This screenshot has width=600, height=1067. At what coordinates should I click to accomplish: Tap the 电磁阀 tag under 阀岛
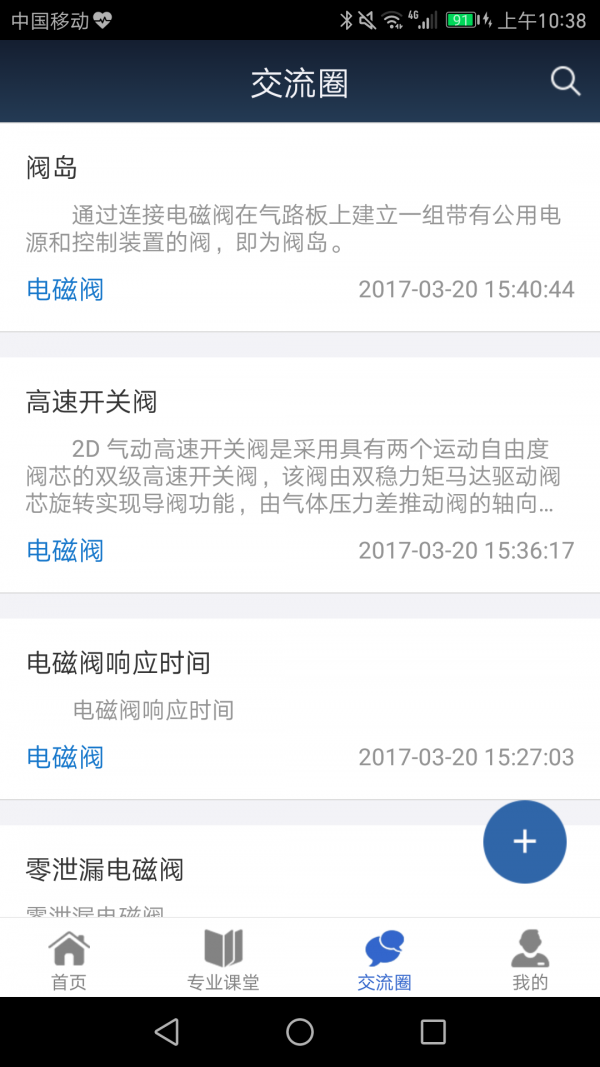tap(65, 290)
